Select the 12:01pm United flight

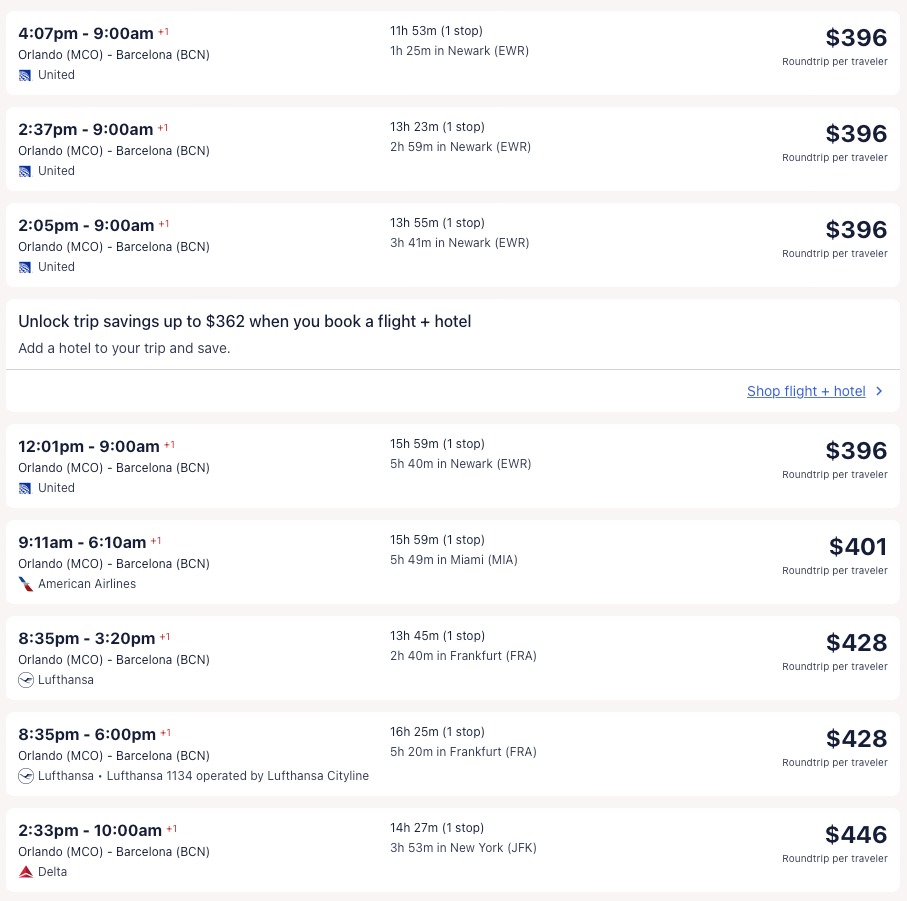[453, 466]
